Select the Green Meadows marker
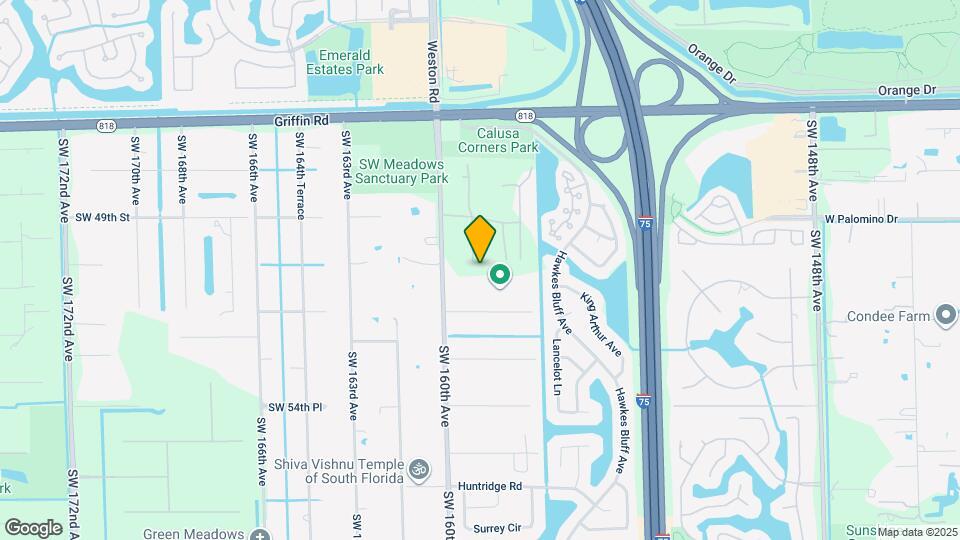The height and width of the screenshot is (540, 960). [x=260, y=534]
